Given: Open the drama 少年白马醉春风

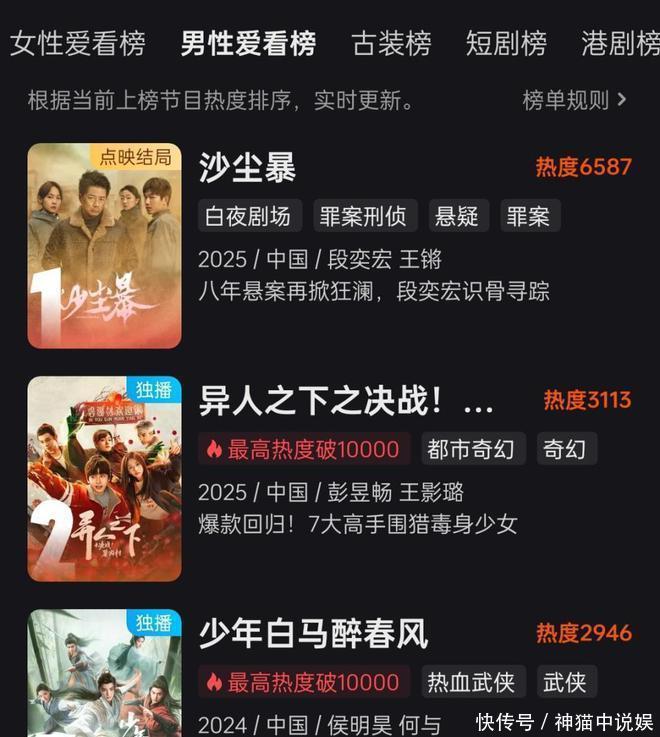Looking at the screenshot, I should [x=313, y=633].
